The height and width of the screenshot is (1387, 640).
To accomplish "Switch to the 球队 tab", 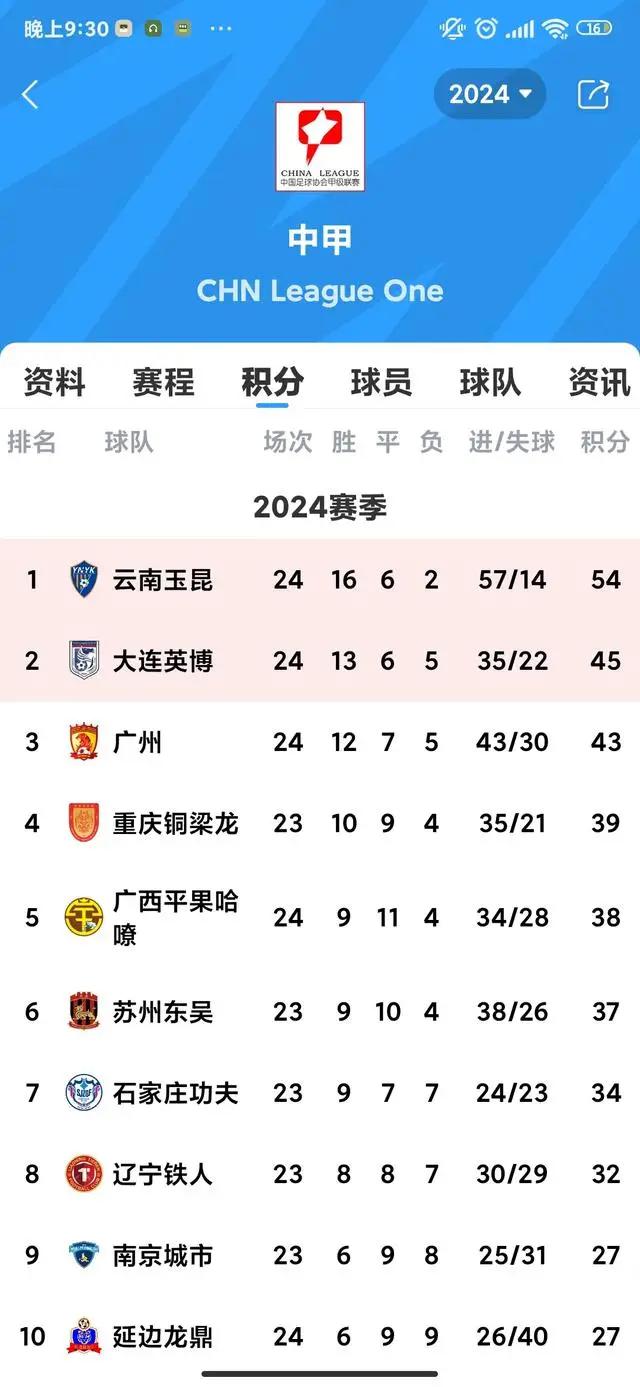I will tap(490, 382).
